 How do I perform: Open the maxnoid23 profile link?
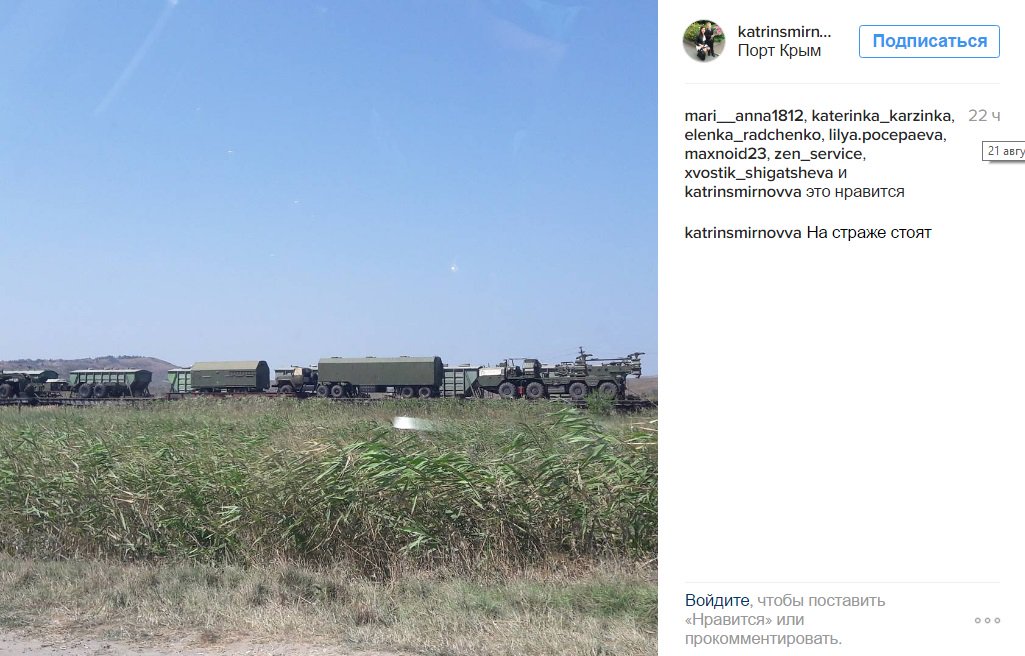pos(725,153)
